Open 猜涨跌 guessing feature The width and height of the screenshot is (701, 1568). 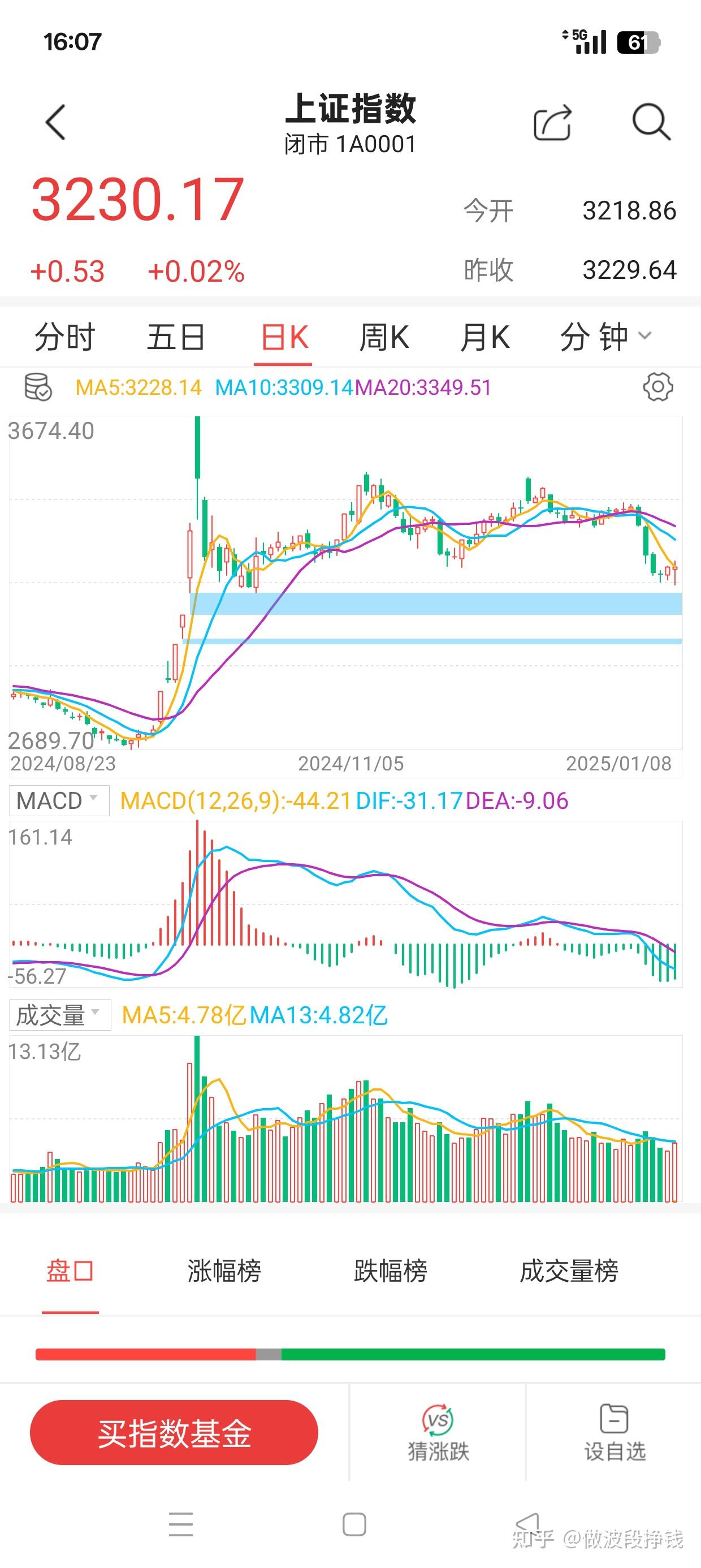tap(438, 1433)
